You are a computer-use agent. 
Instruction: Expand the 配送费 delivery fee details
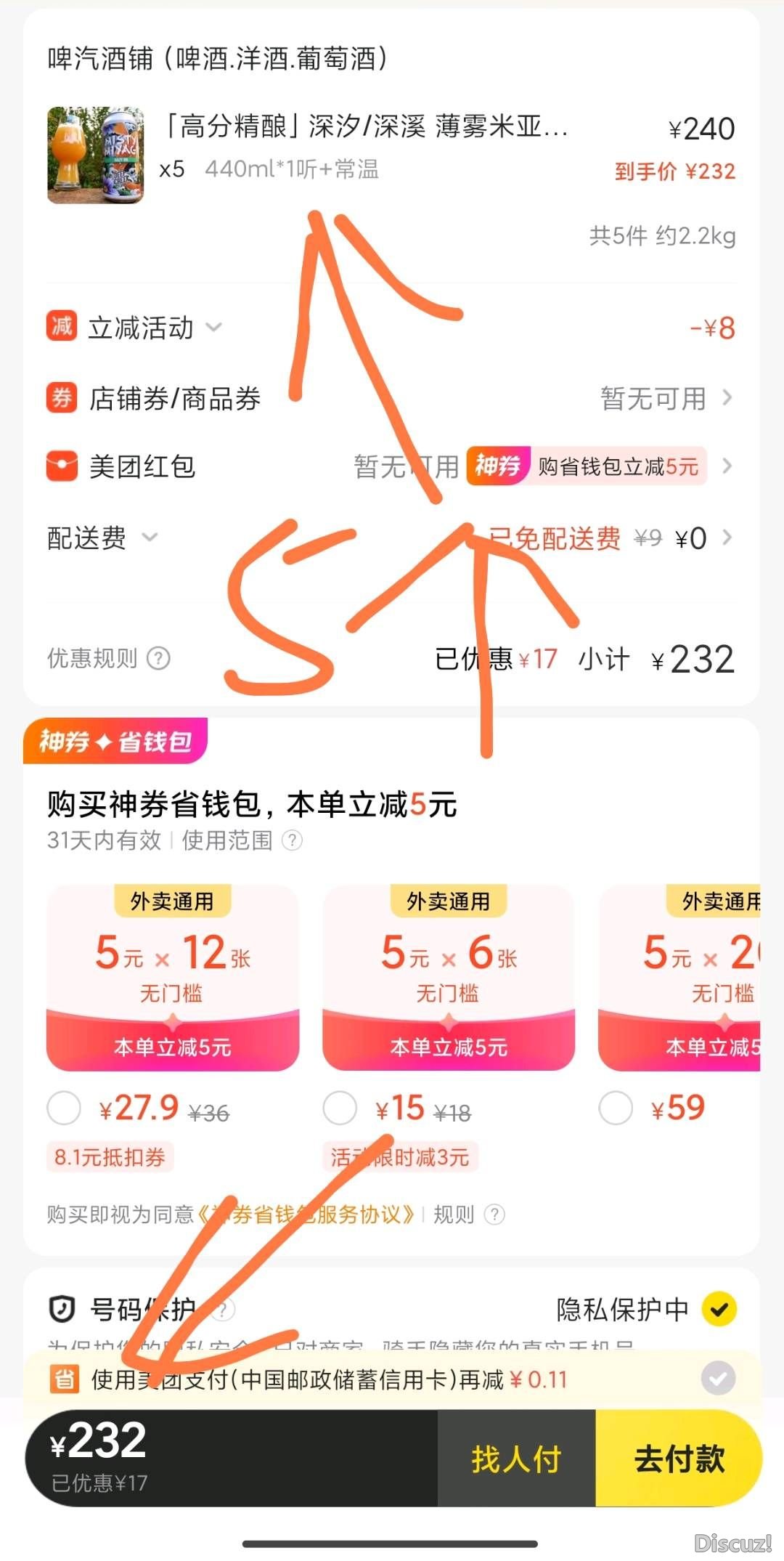(150, 538)
